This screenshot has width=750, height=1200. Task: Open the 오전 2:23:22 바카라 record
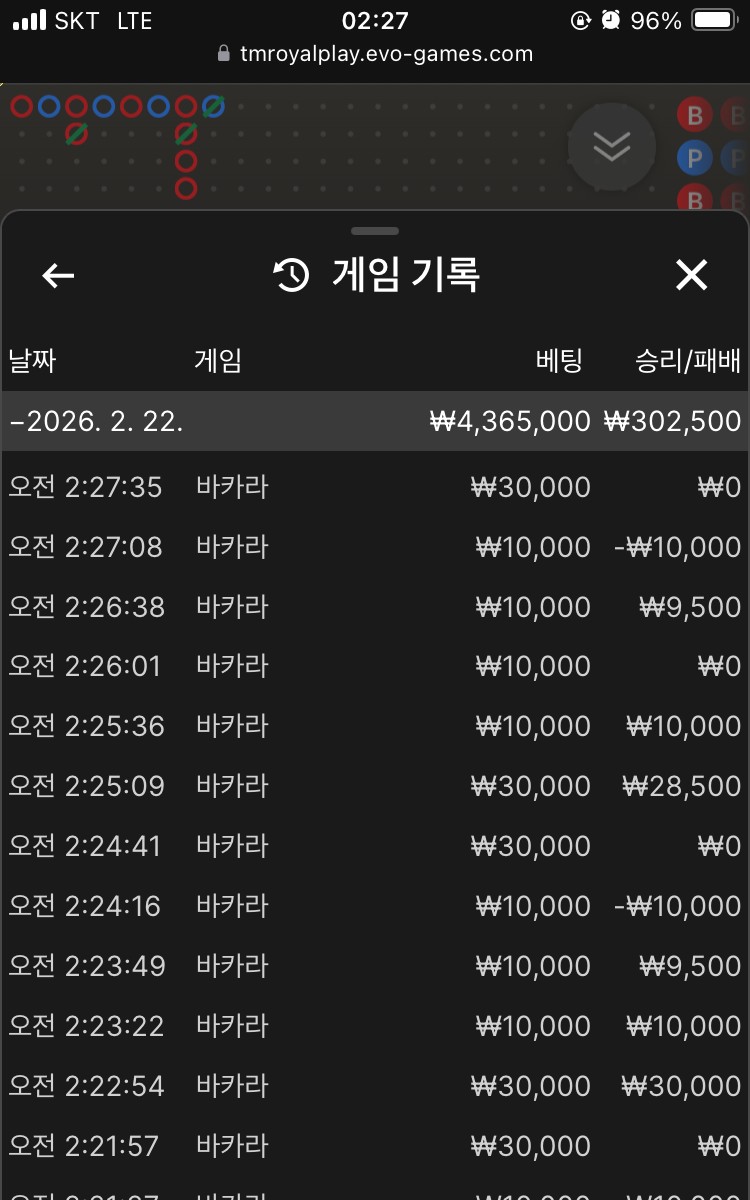375,1026
